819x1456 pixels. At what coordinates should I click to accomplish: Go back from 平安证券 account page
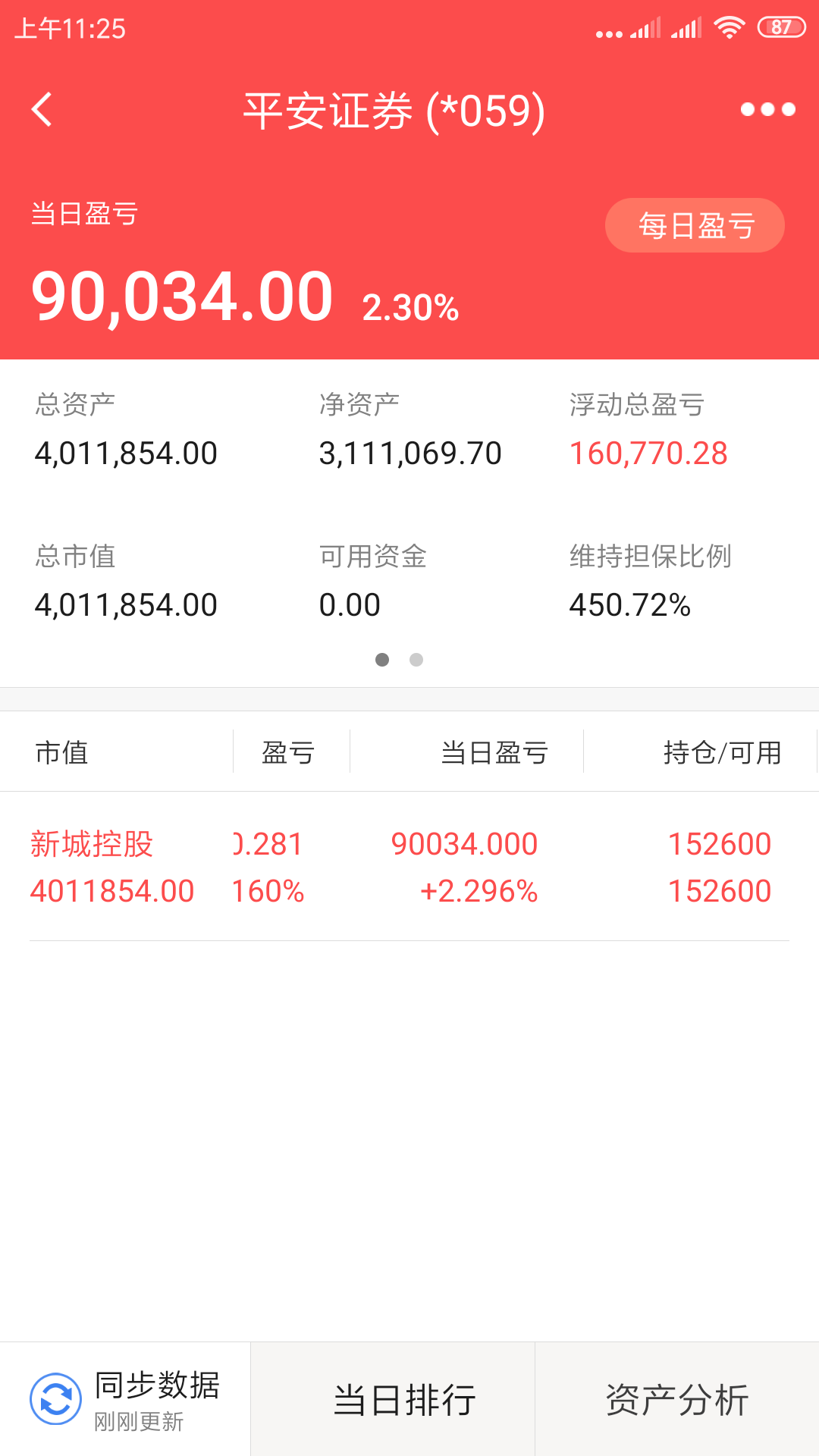point(42,110)
